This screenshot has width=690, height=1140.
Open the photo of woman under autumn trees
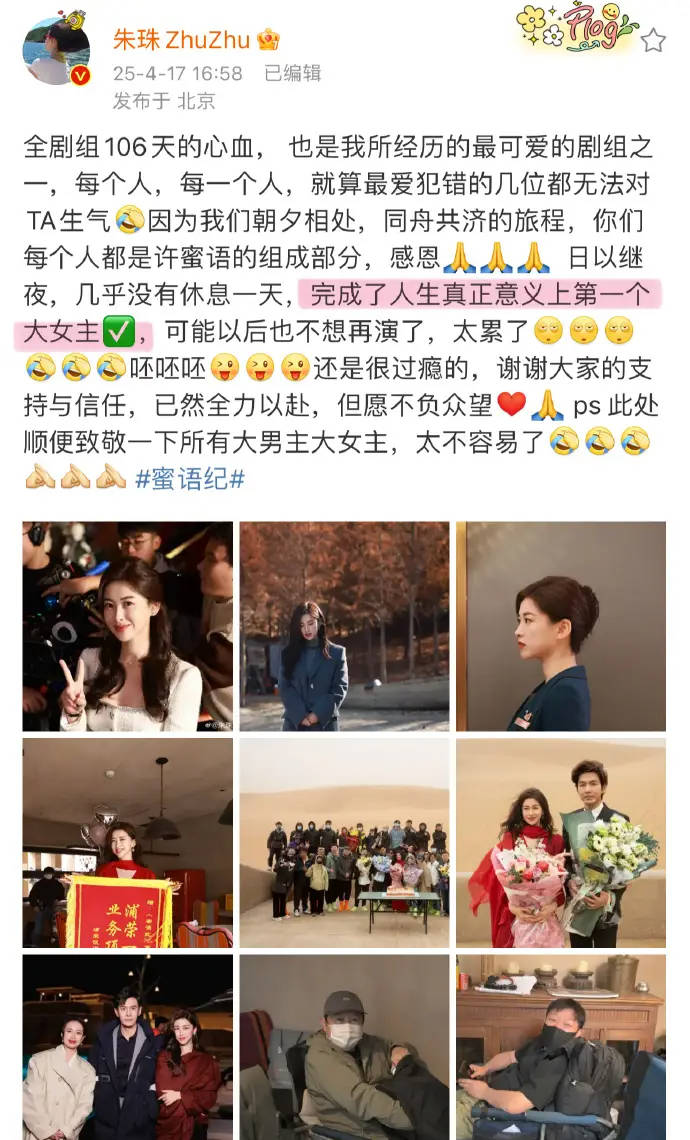tap(344, 626)
